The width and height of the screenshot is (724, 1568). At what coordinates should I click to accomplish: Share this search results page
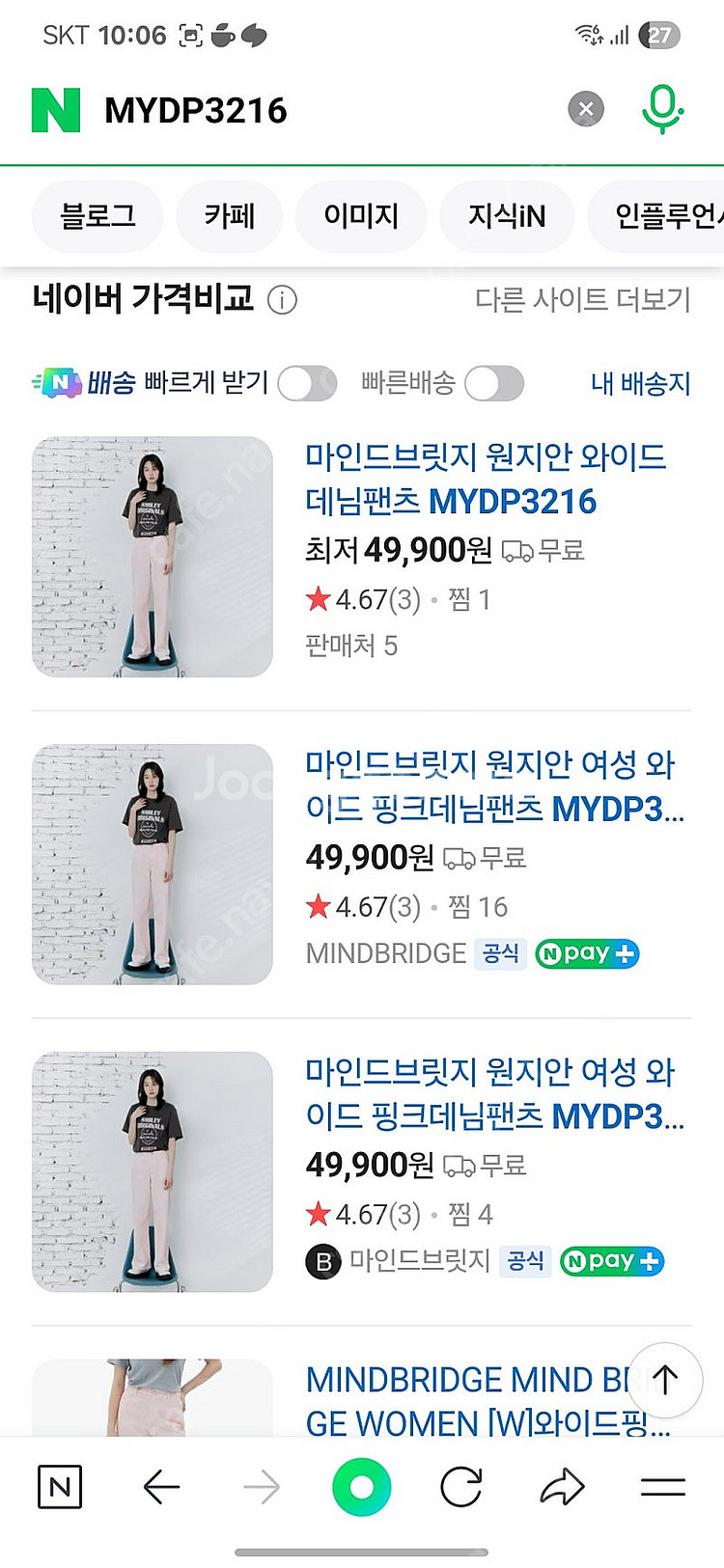pos(563,1487)
